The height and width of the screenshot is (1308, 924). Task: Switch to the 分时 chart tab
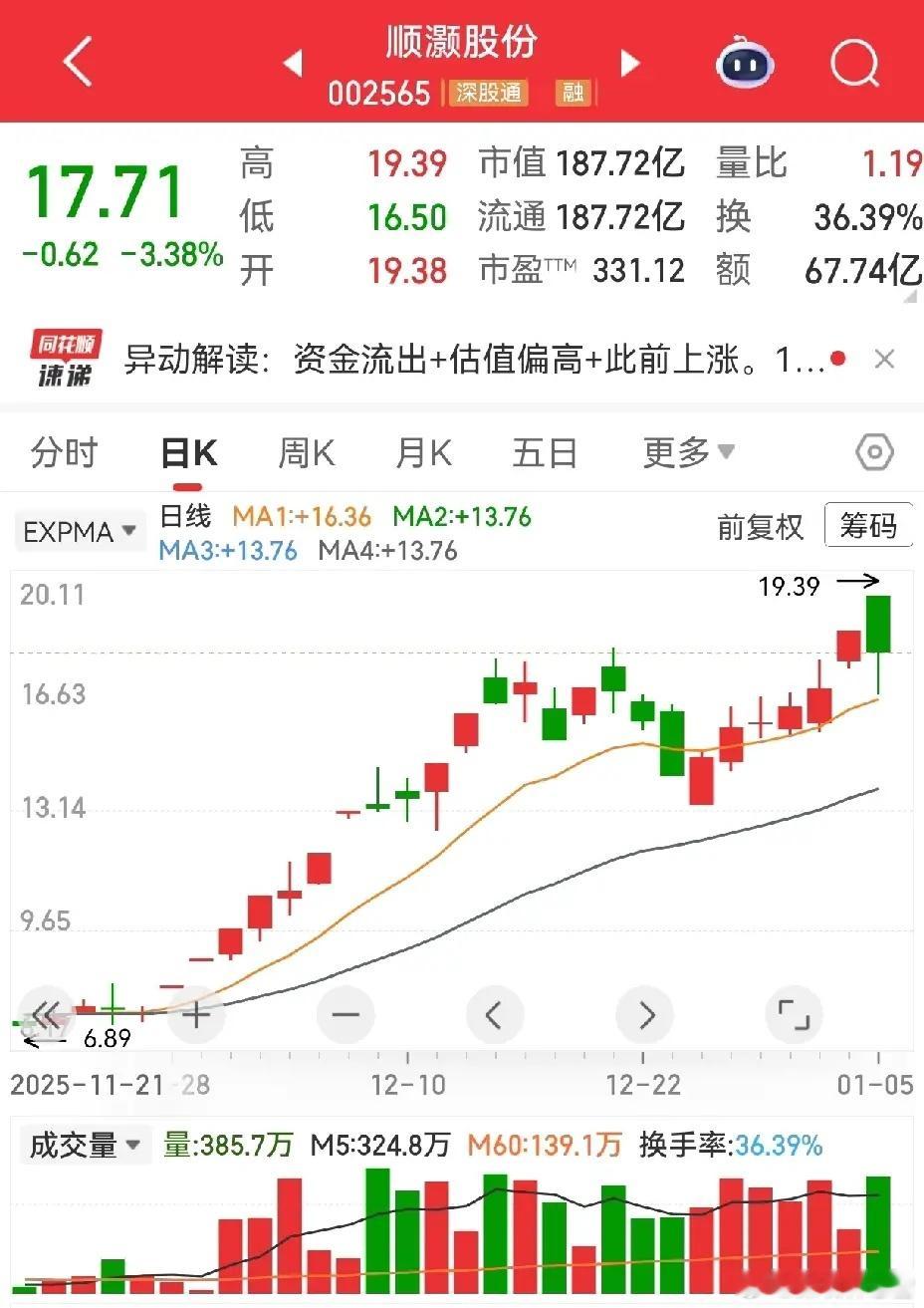(64, 453)
